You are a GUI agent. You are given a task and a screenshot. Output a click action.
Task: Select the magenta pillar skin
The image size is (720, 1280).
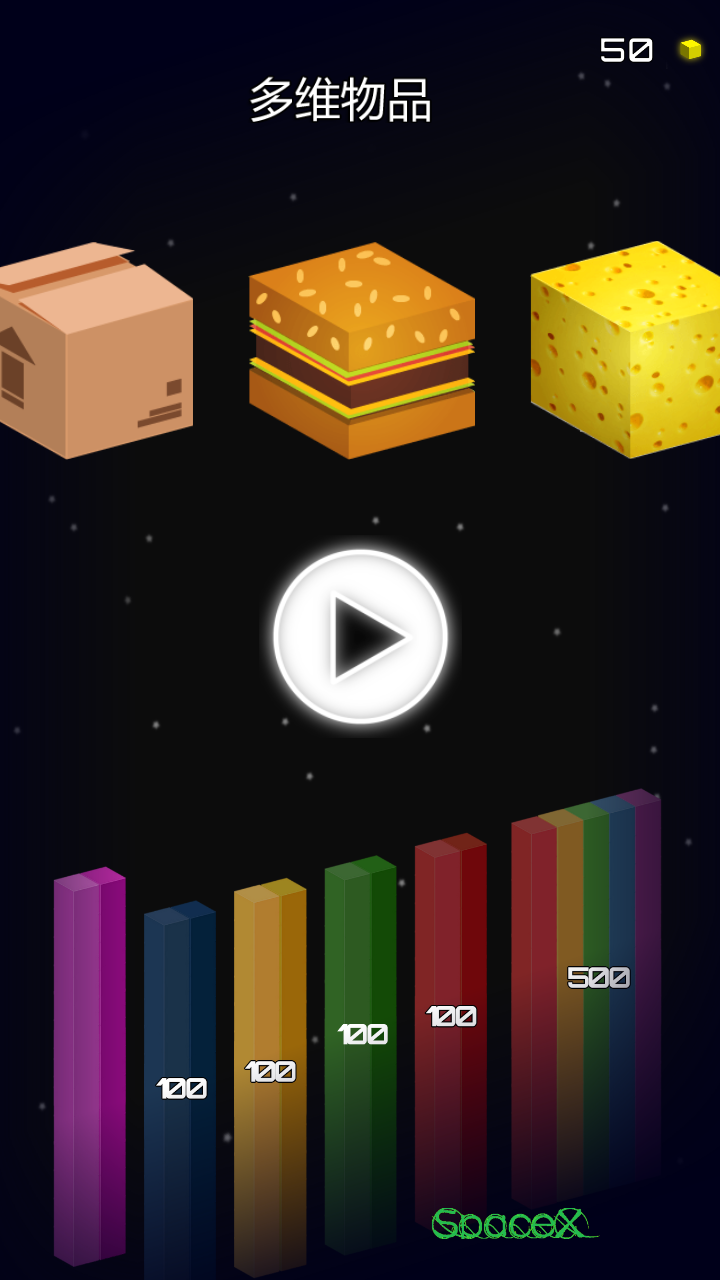(89, 1065)
